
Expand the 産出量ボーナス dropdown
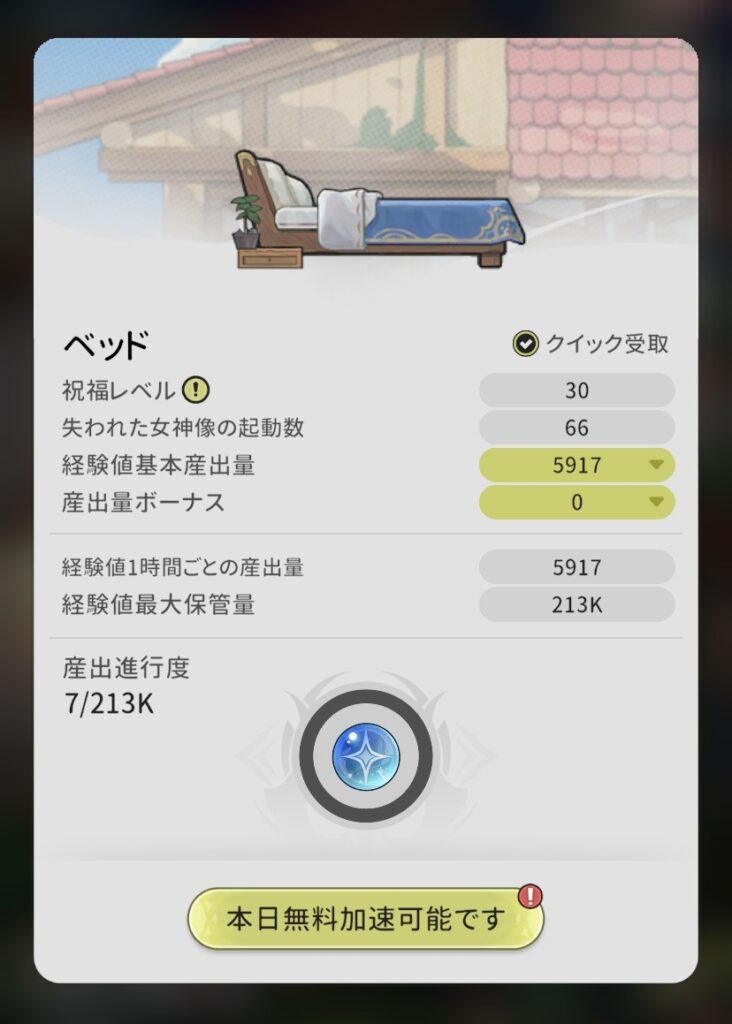[655, 502]
